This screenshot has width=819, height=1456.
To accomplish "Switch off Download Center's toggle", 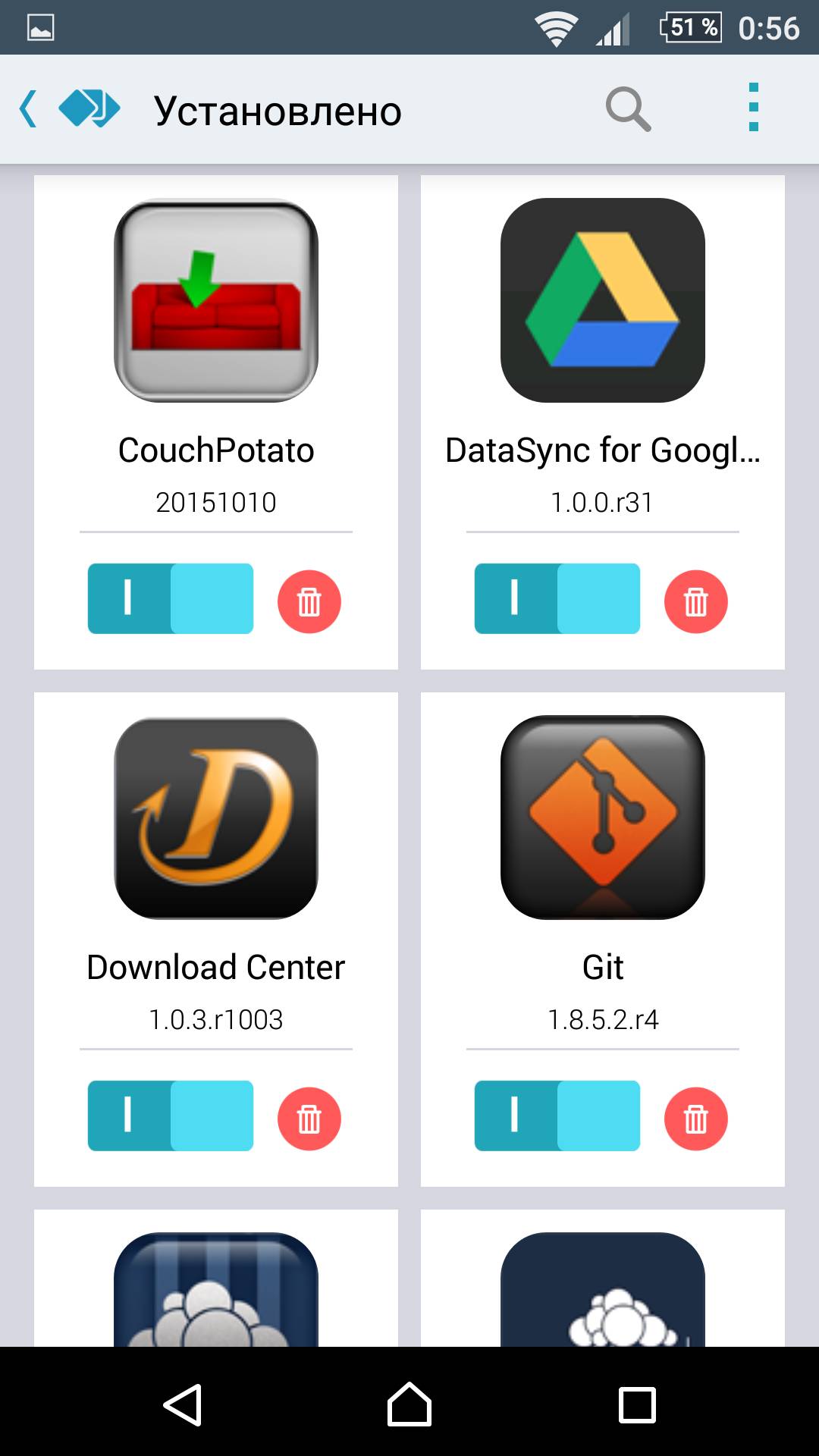I will 171,1116.
